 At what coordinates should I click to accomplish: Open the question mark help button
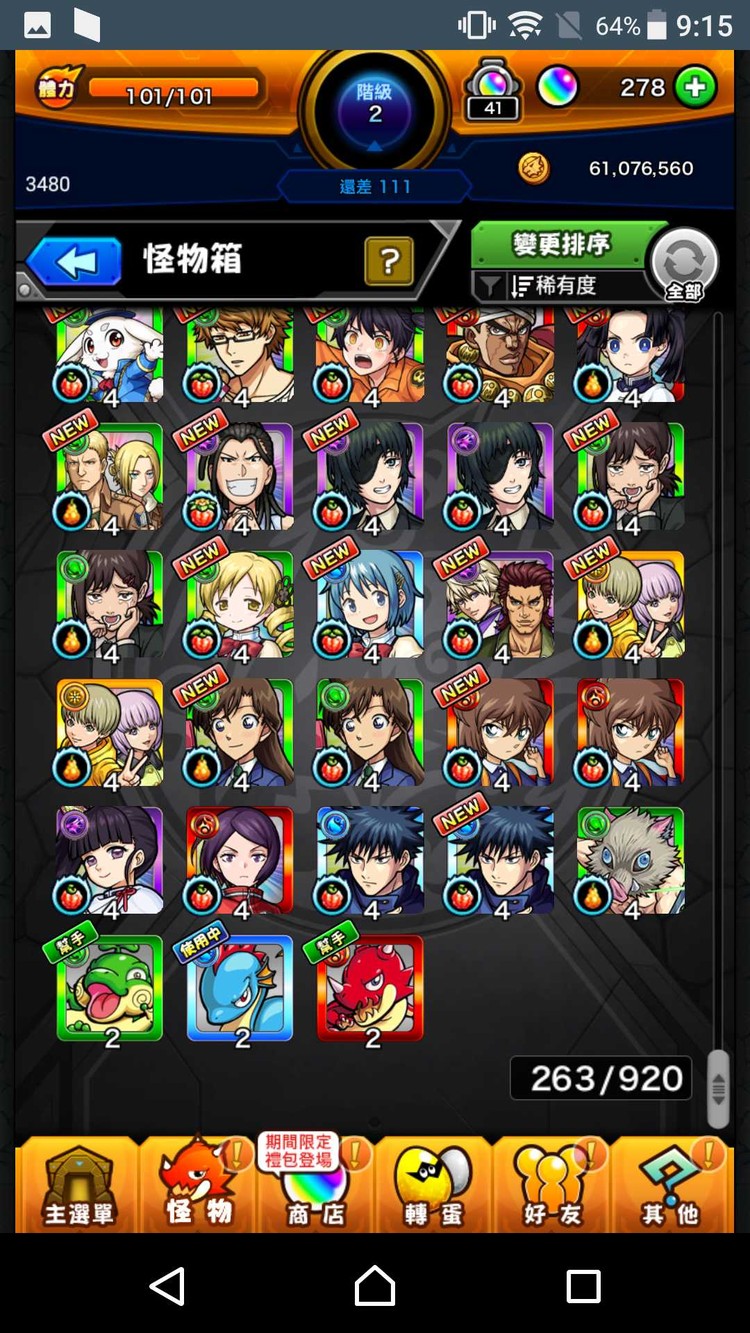coord(389,262)
